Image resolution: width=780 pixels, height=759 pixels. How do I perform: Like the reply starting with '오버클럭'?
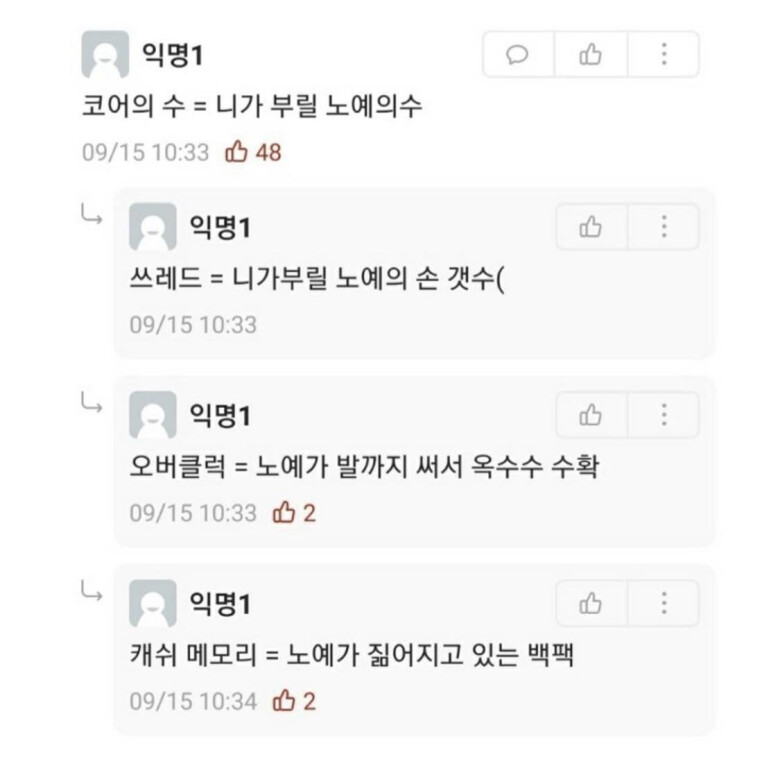[x=591, y=415]
